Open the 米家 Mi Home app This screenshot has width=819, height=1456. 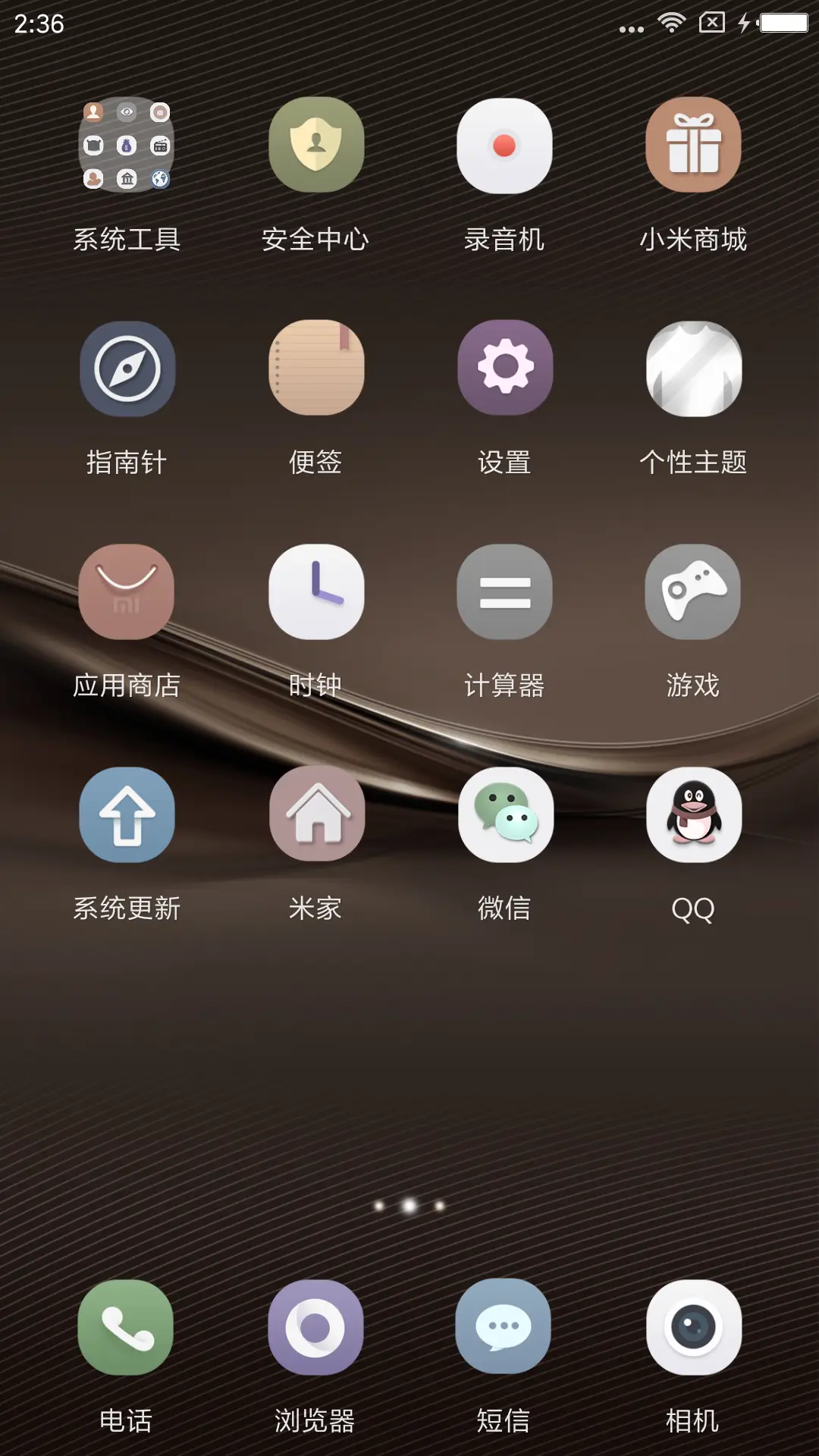[316, 815]
